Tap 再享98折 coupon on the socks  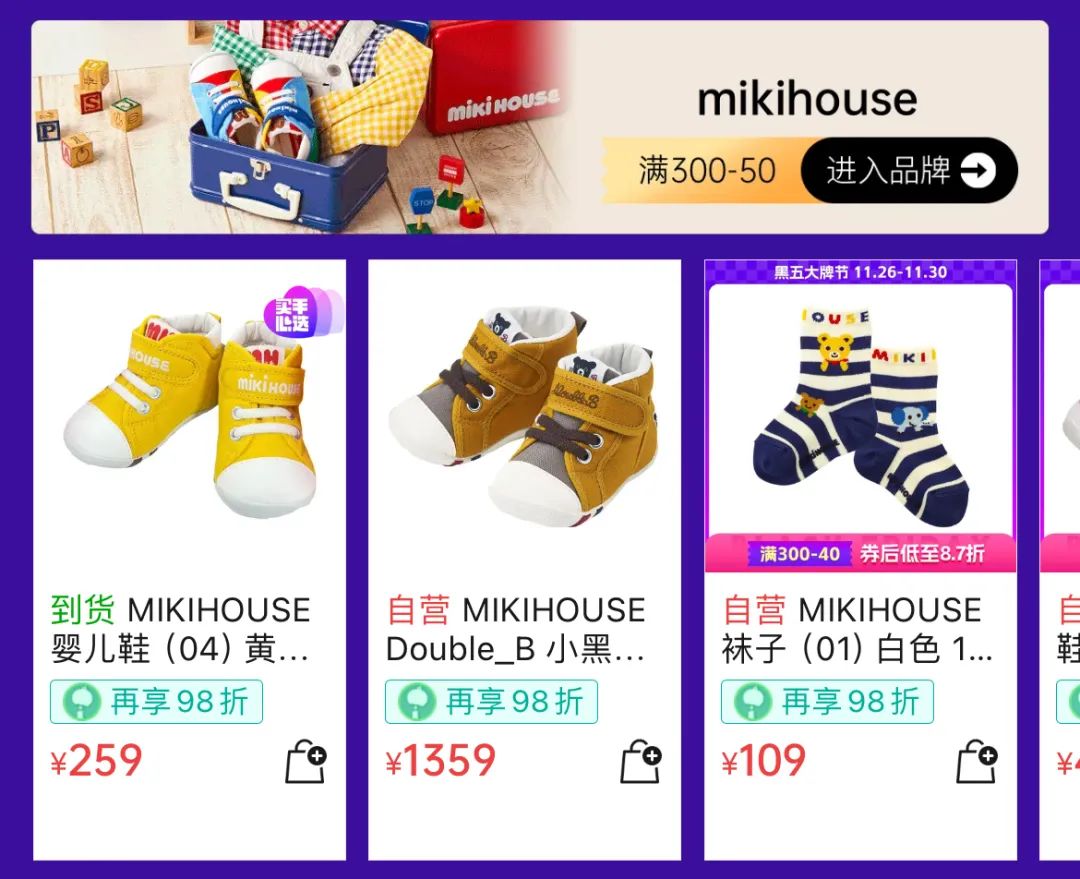tap(827, 702)
